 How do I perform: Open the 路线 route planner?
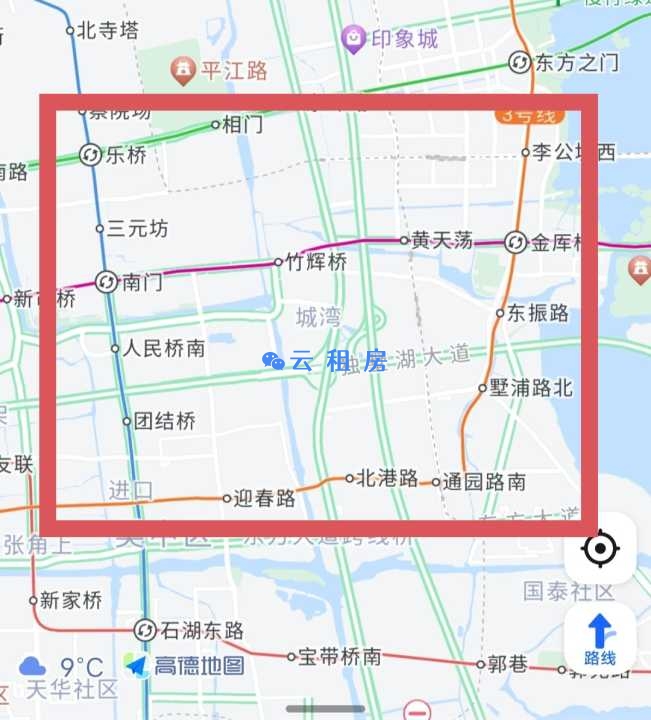[599, 639]
